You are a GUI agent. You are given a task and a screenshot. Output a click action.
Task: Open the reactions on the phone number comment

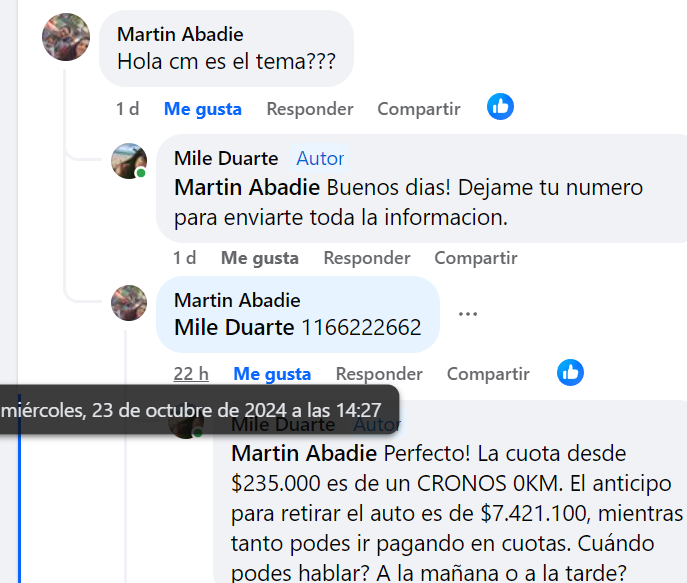[x=571, y=372]
